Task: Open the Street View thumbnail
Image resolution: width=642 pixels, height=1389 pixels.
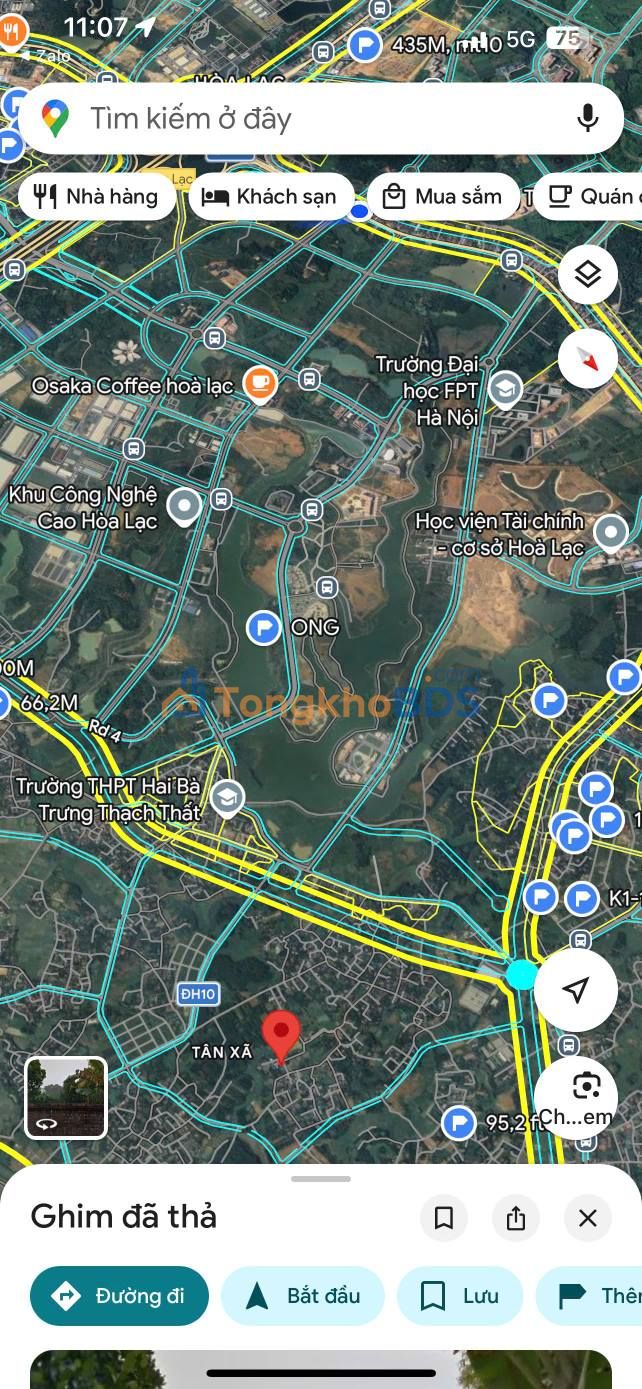Action: coord(66,1097)
